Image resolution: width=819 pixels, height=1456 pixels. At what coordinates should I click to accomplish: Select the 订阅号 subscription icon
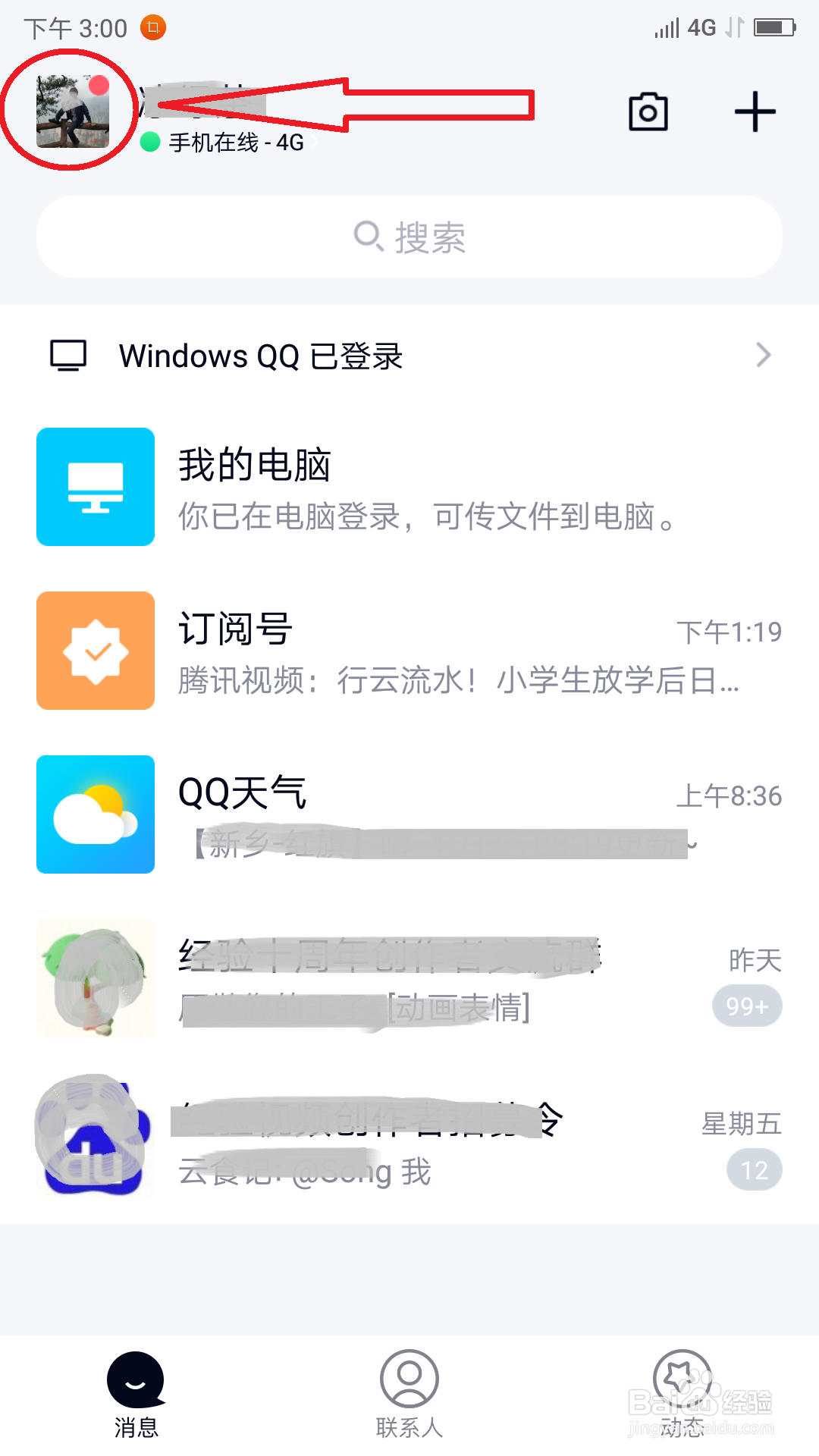95,651
